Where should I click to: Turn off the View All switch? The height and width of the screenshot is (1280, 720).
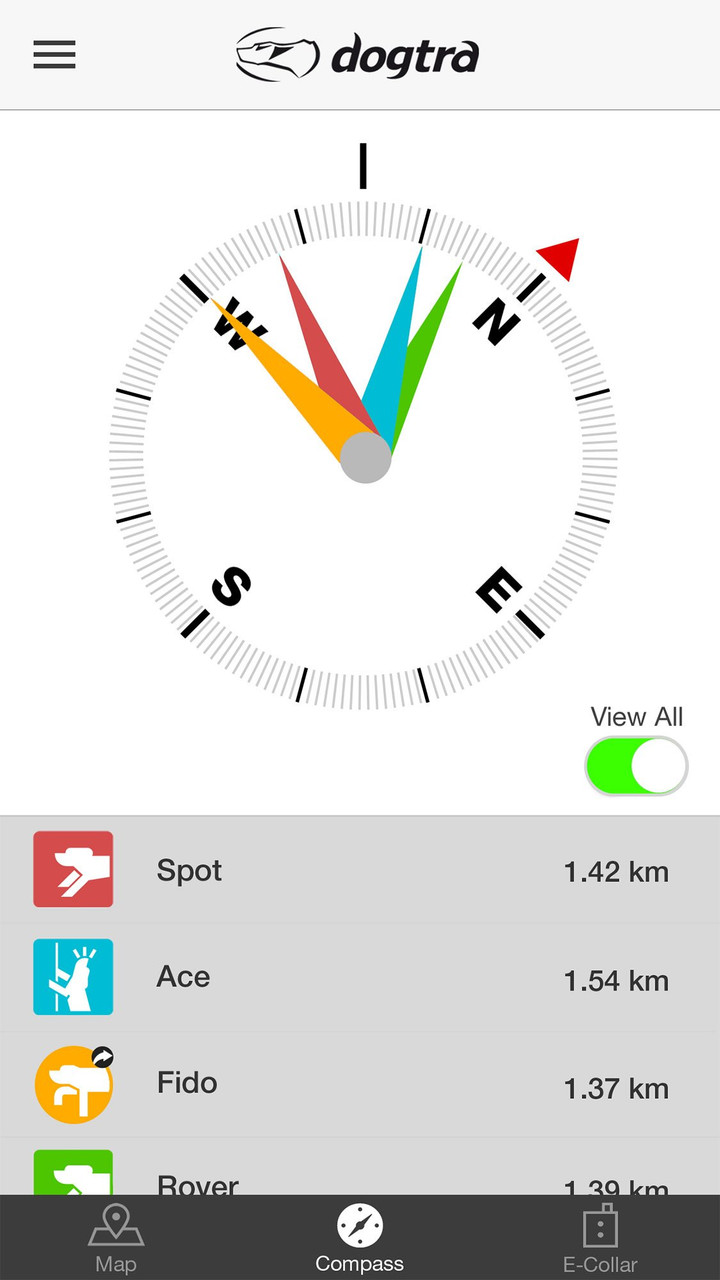click(637, 767)
